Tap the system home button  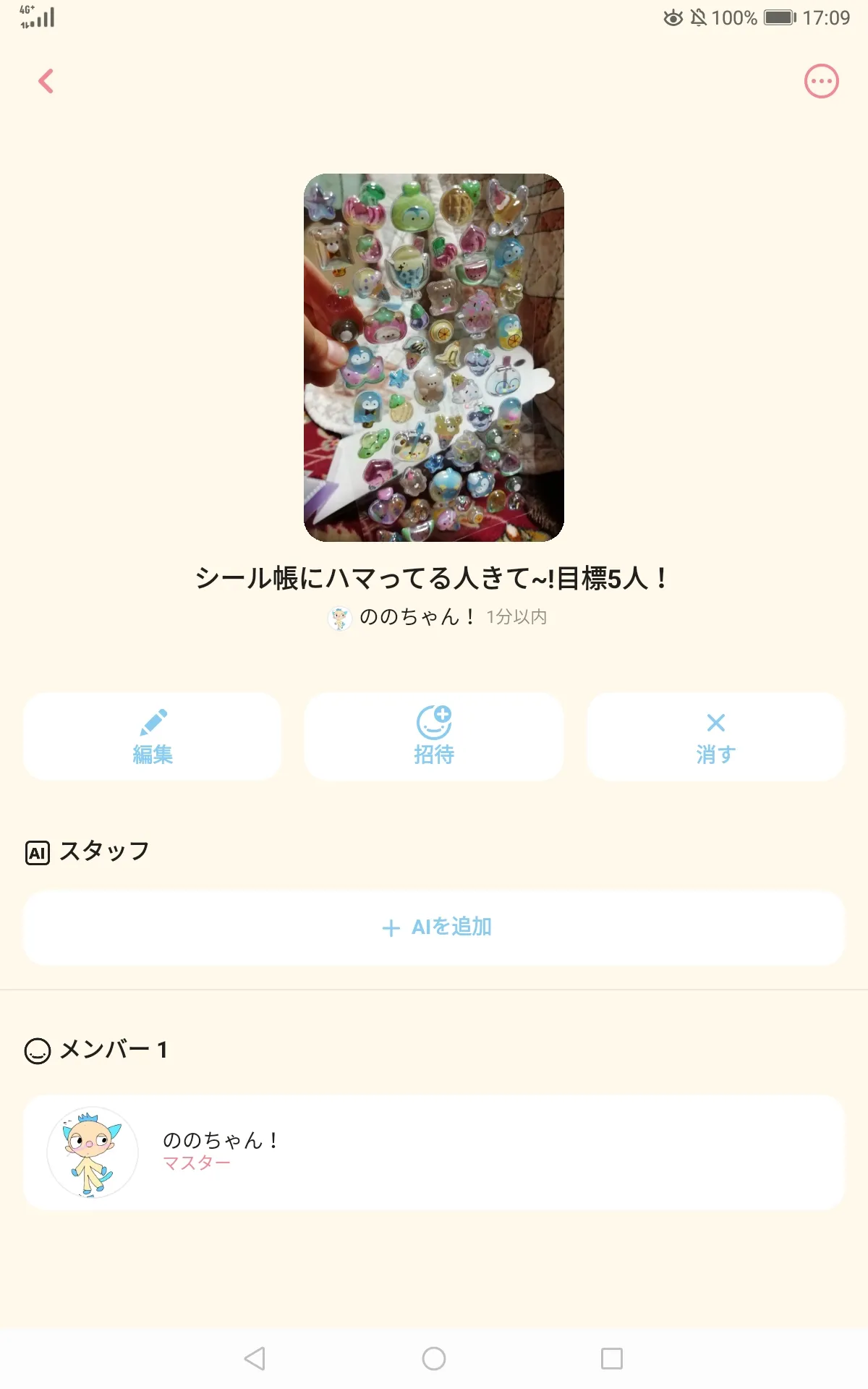pyautogui.click(x=433, y=1359)
